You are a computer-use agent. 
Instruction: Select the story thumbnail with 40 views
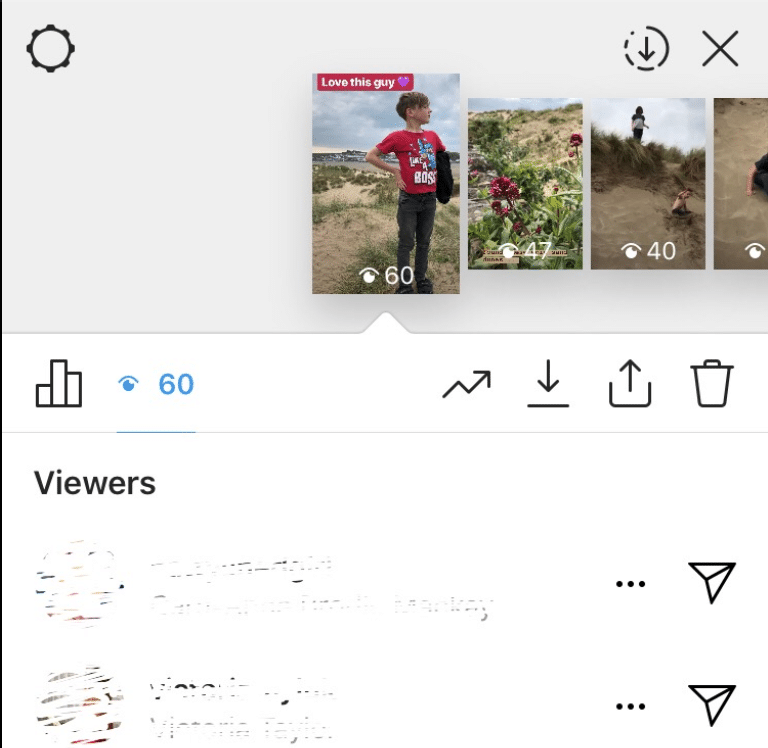point(648,184)
